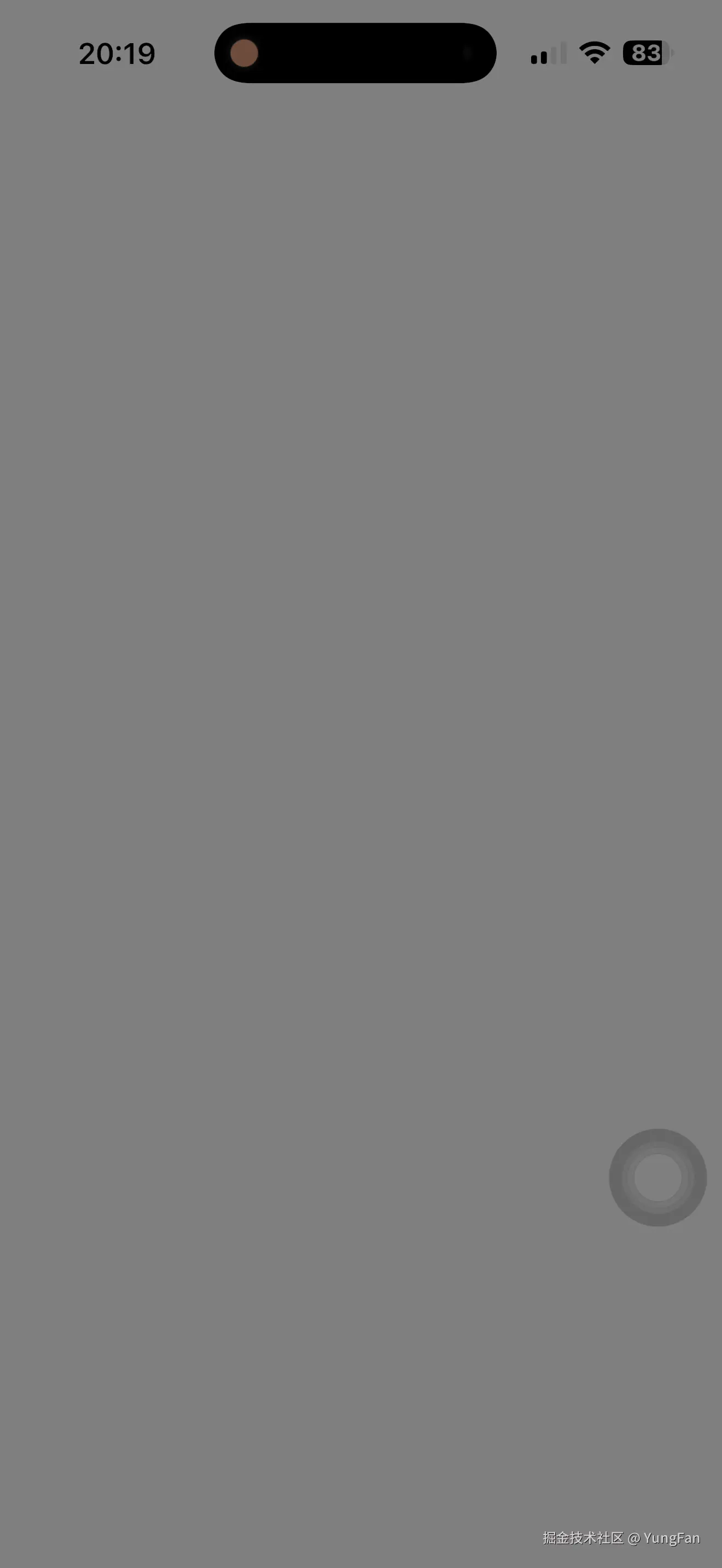
Task: Open the Dynamic Island capsule
Action: 356,52
